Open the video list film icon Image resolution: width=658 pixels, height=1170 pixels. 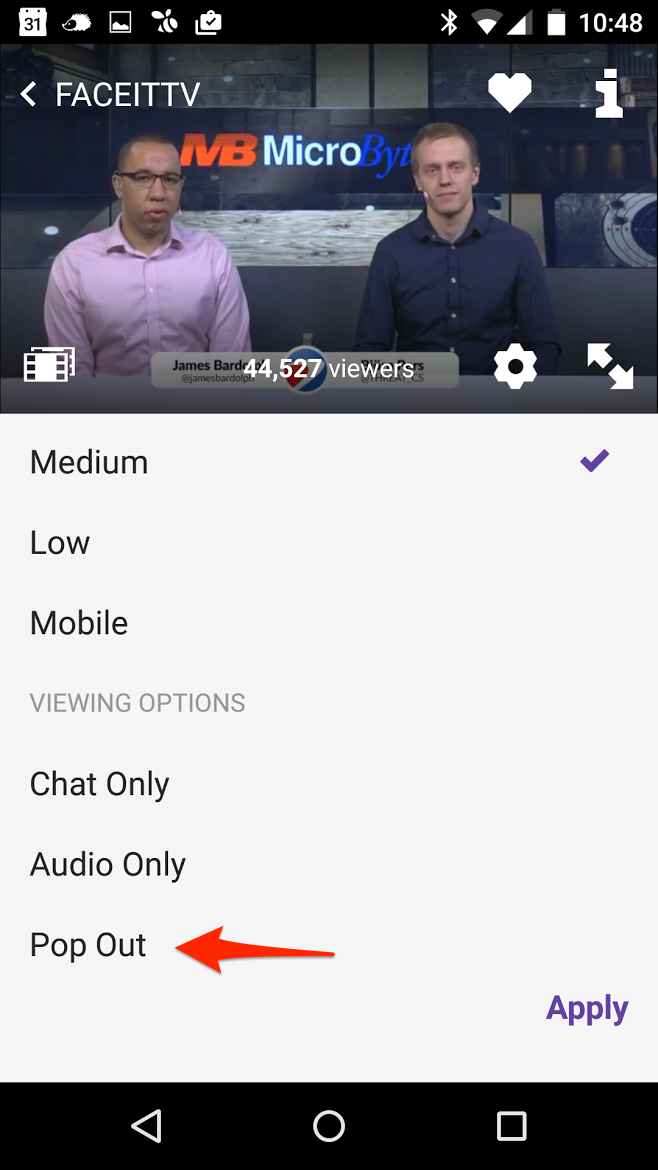click(x=49, y=365)
